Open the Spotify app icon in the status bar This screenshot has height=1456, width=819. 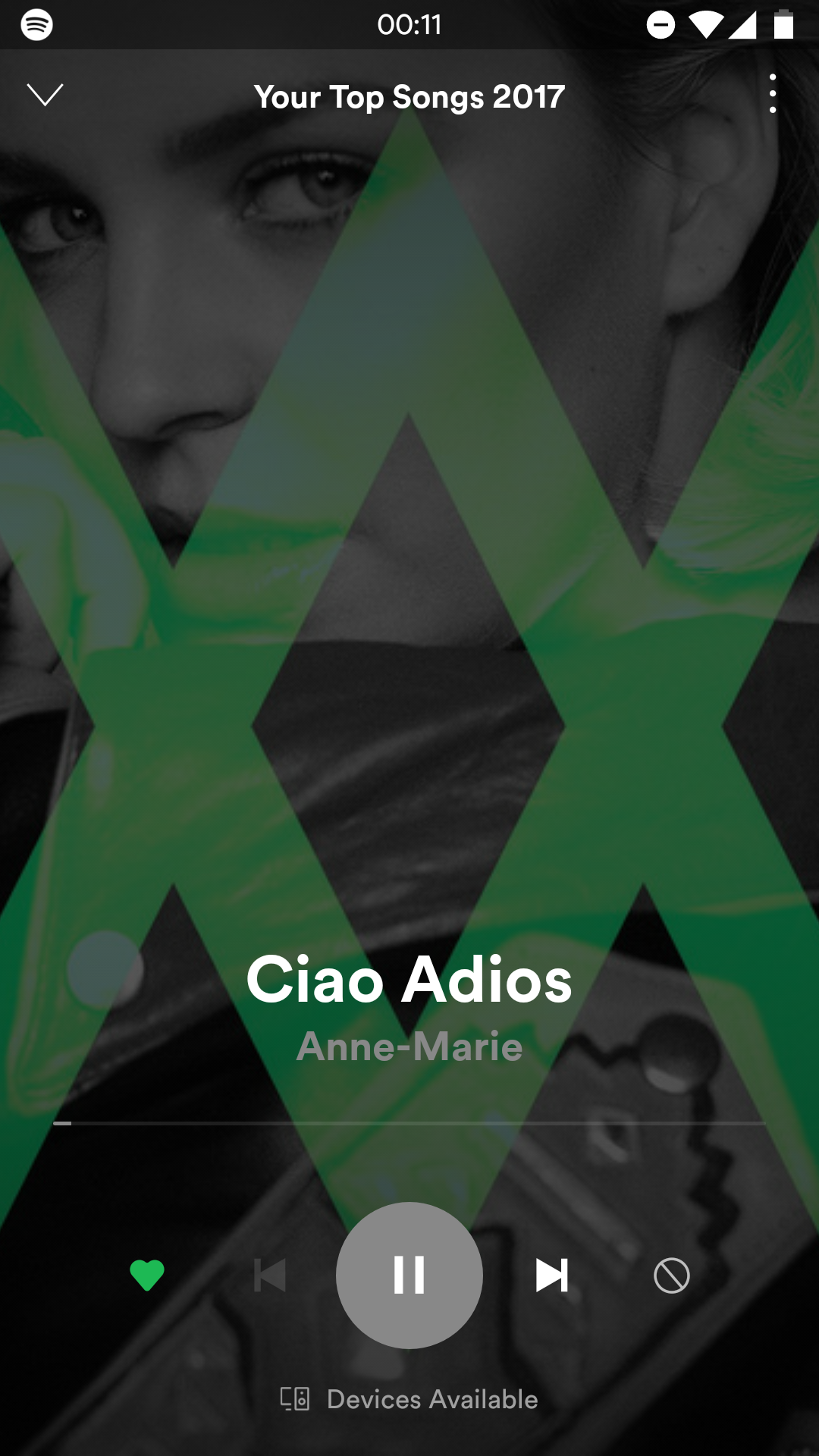point(32,23)
